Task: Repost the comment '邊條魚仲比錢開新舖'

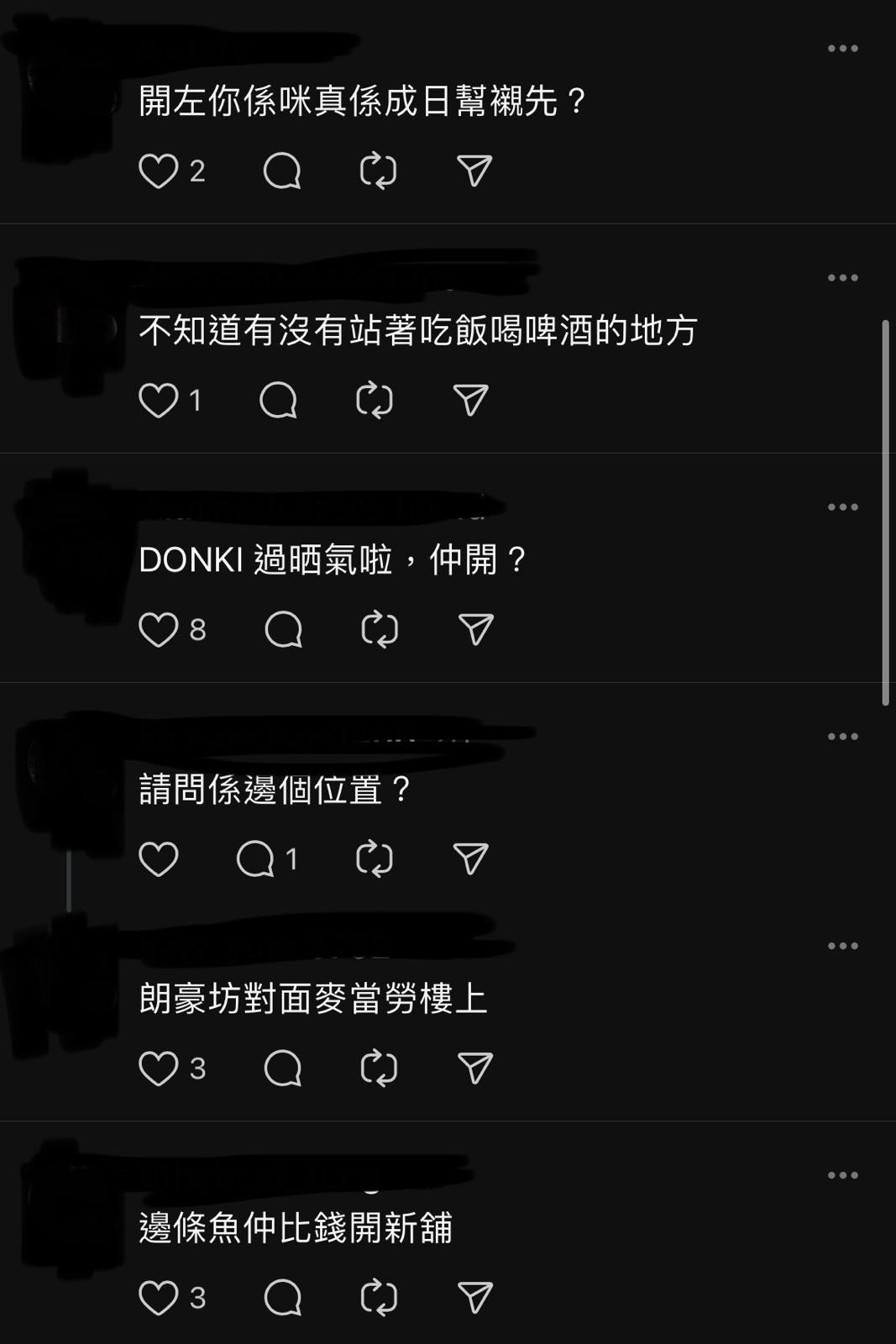Action: coord(379,1298)
